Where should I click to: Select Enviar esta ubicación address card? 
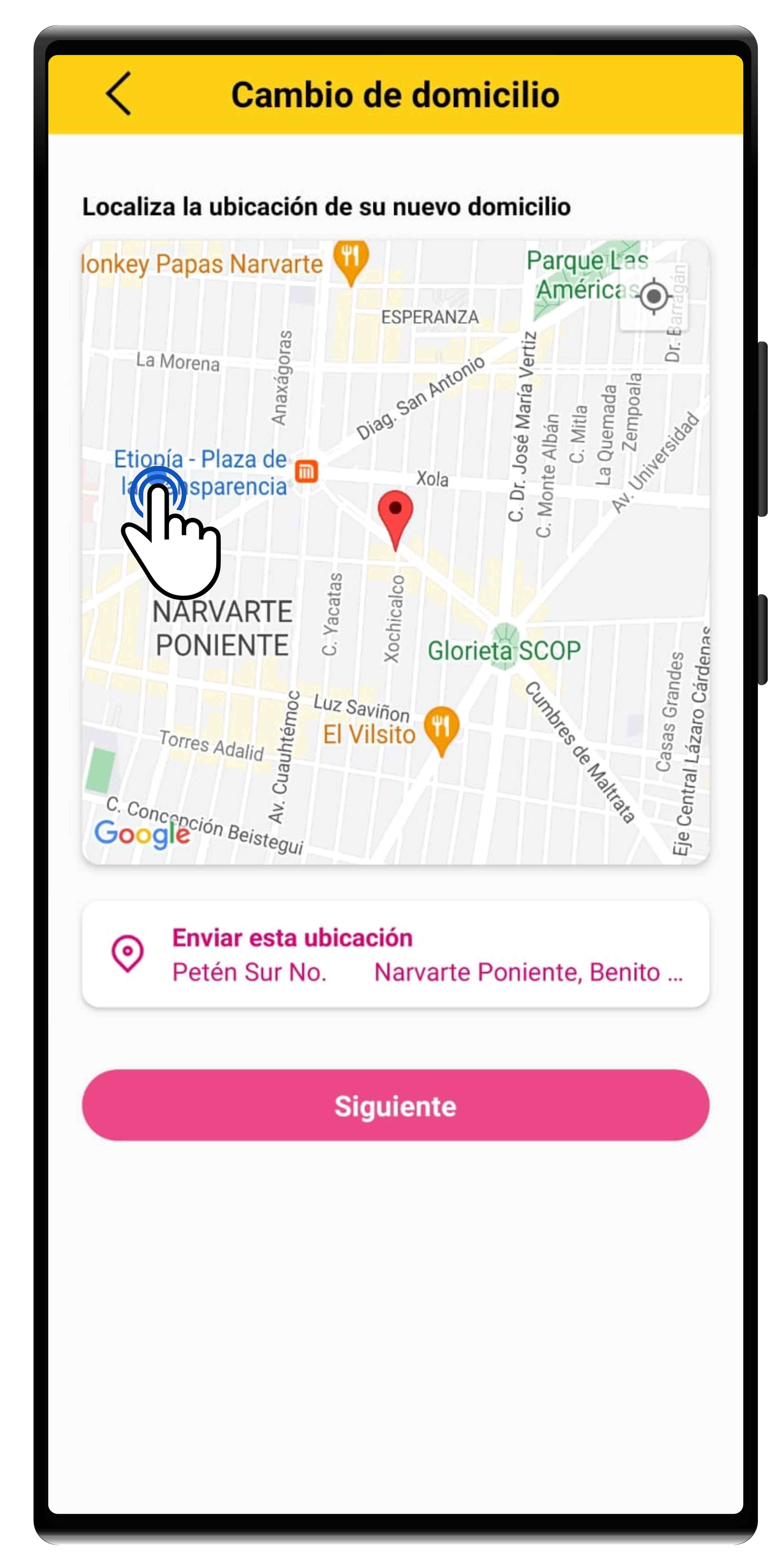point(395,954)
